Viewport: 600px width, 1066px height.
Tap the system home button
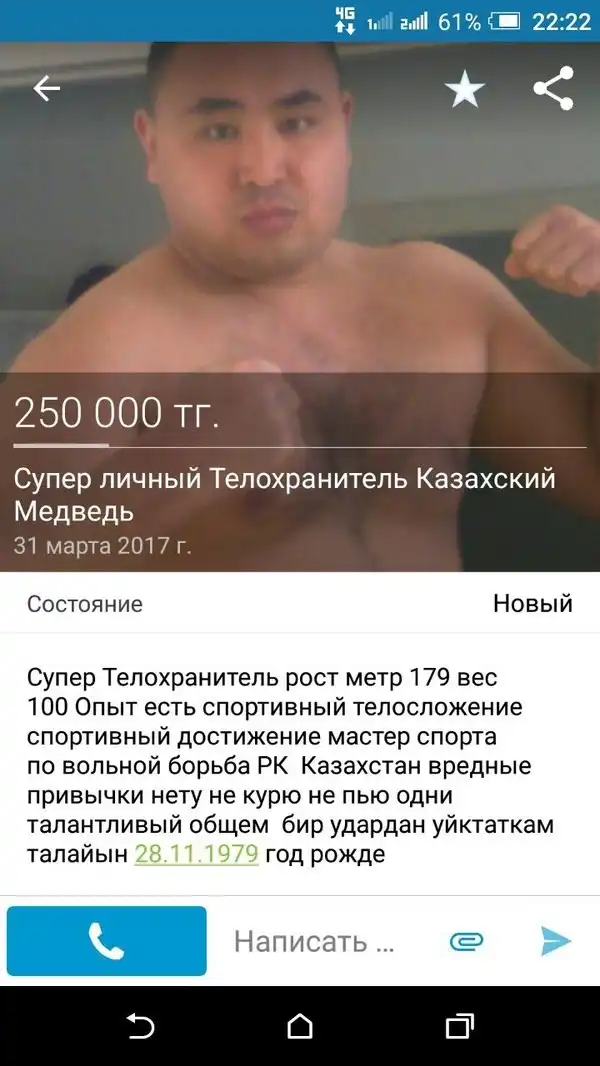(x=300, y=1026)
